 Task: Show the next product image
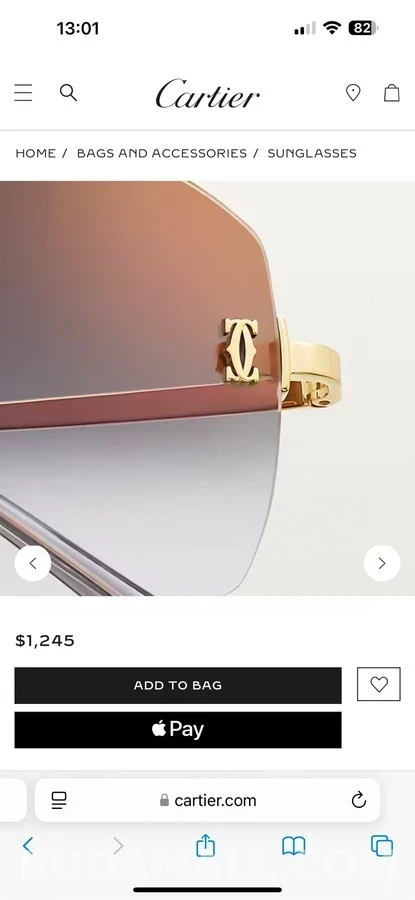(382, 563)
